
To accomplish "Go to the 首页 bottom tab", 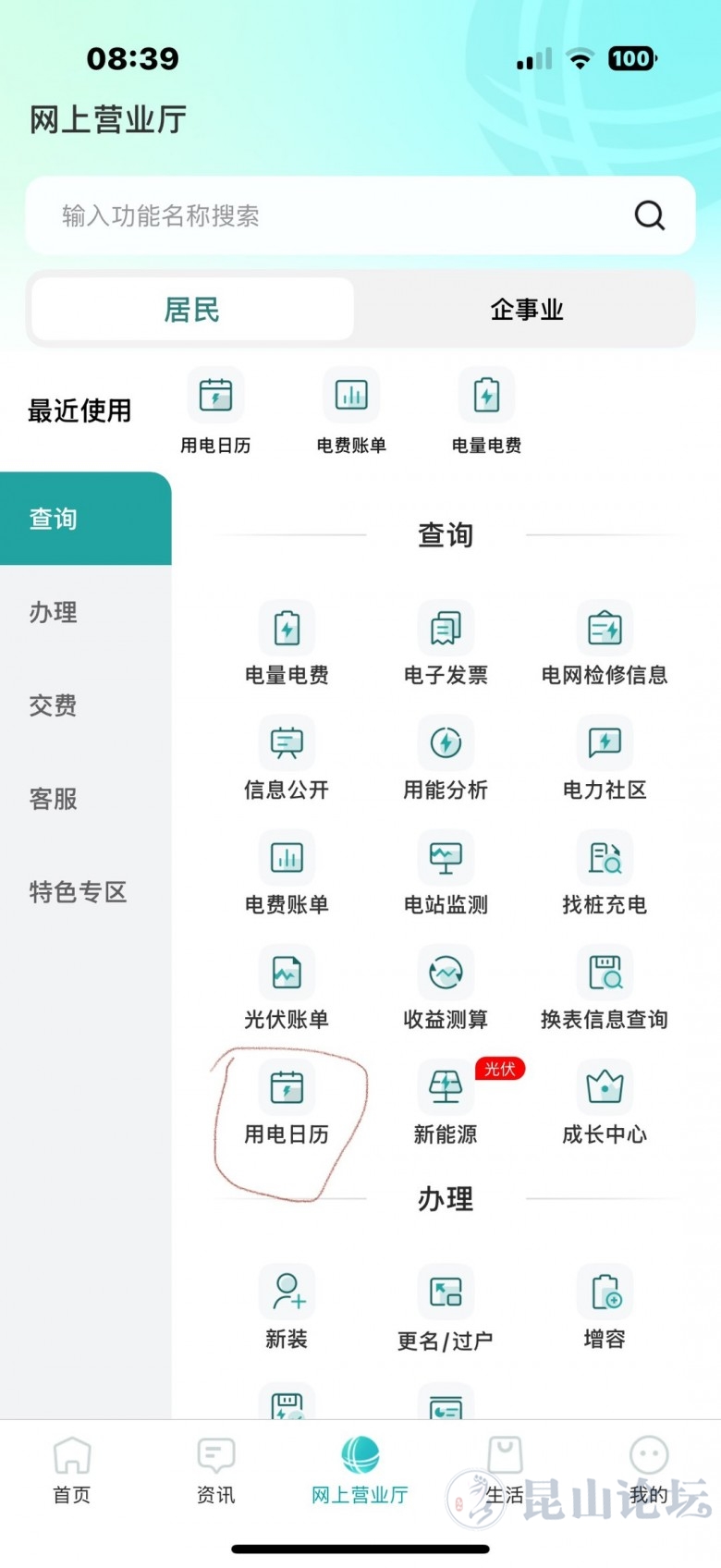I will (72, 1470).
